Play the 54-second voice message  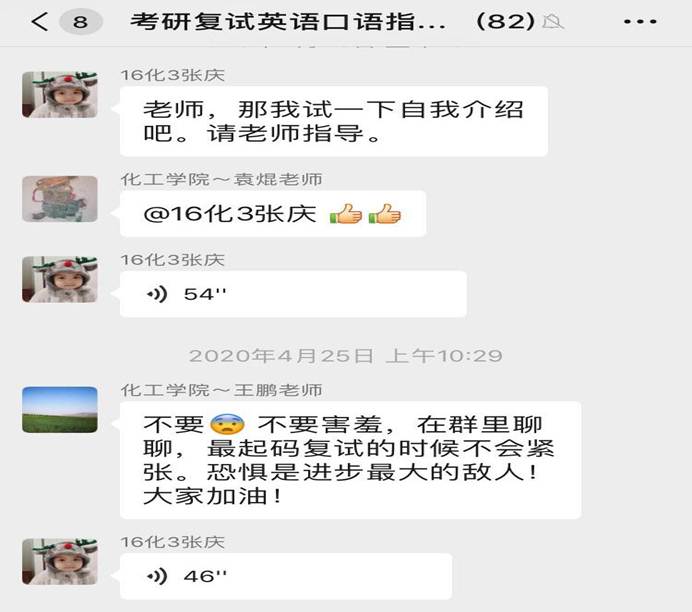pyautogui.click(x=292, y=294)
